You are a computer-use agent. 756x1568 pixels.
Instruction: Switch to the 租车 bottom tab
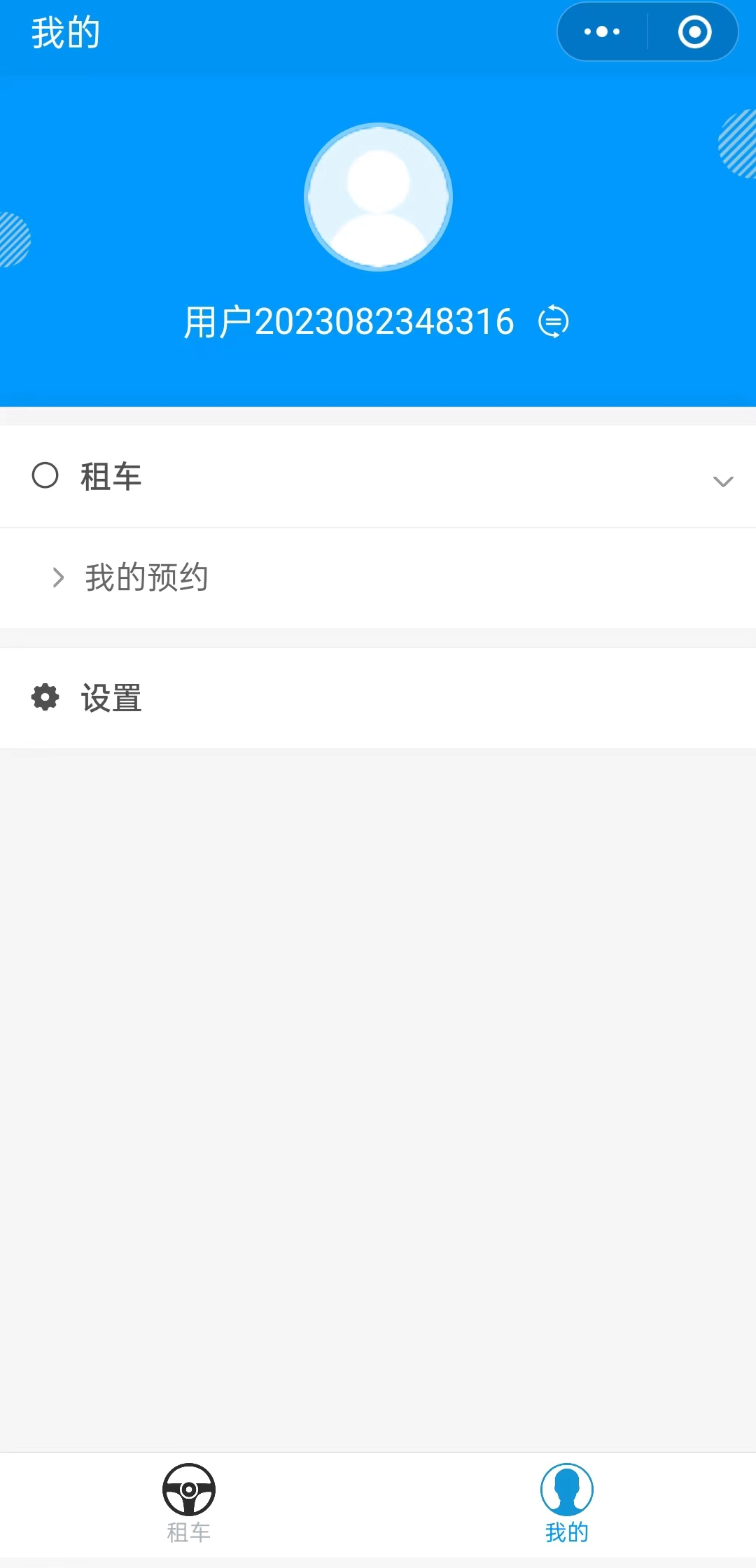tap(189, 1504)
